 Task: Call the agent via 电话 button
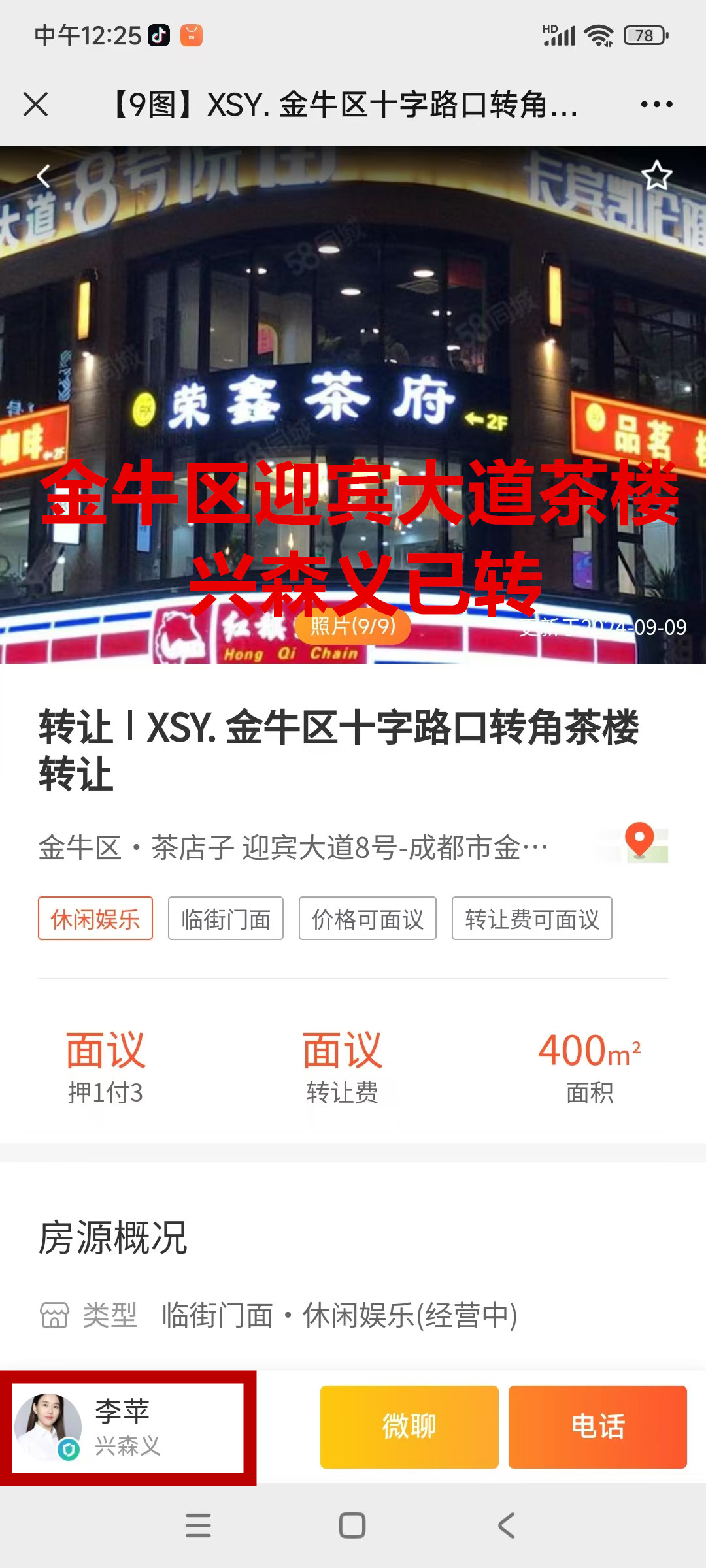pyautogui.click(x=597, y=1427)
